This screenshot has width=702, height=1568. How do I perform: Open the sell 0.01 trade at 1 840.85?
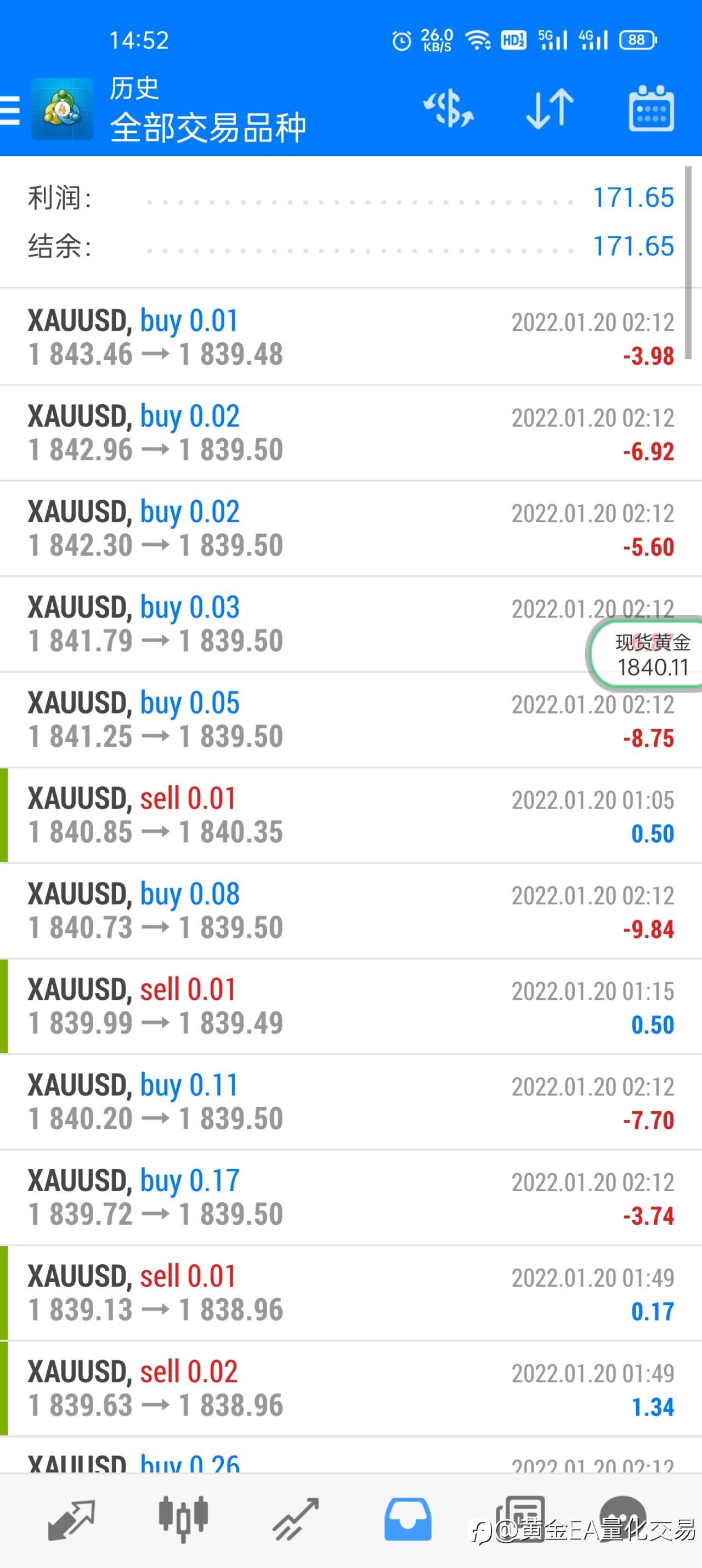click(350, 815)
